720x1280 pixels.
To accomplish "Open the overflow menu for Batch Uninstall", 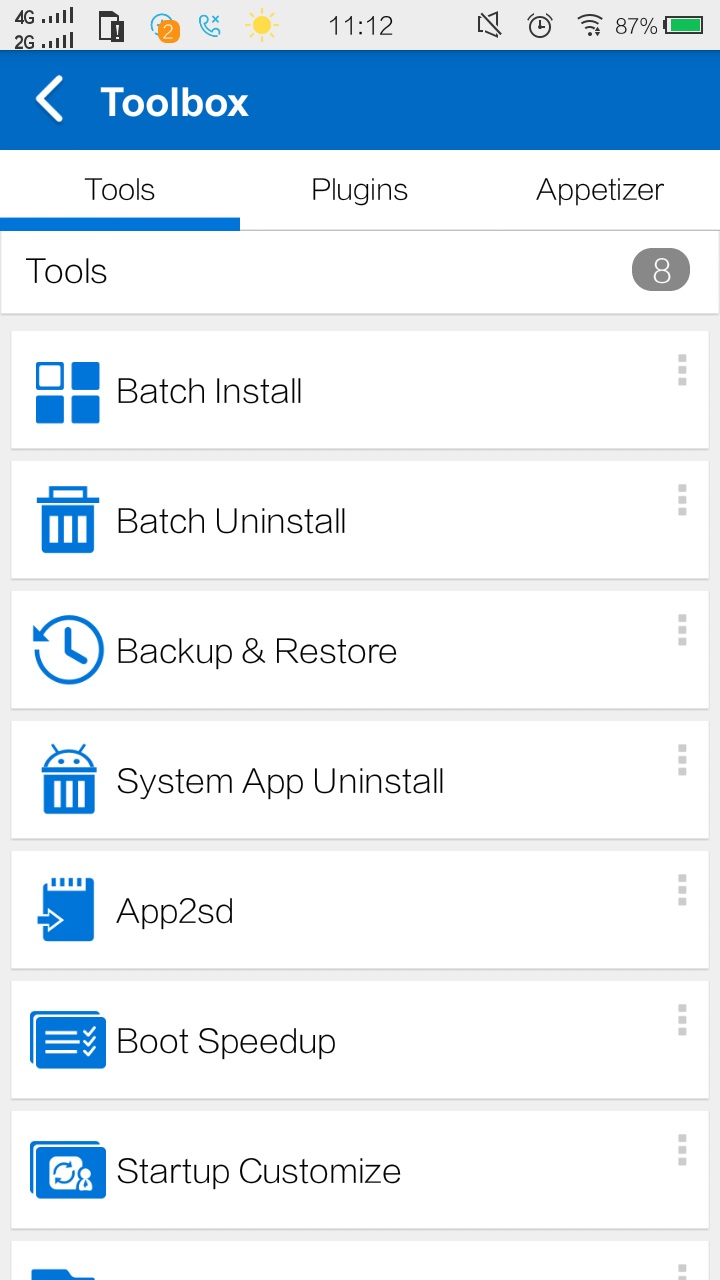I will point(682,500).
